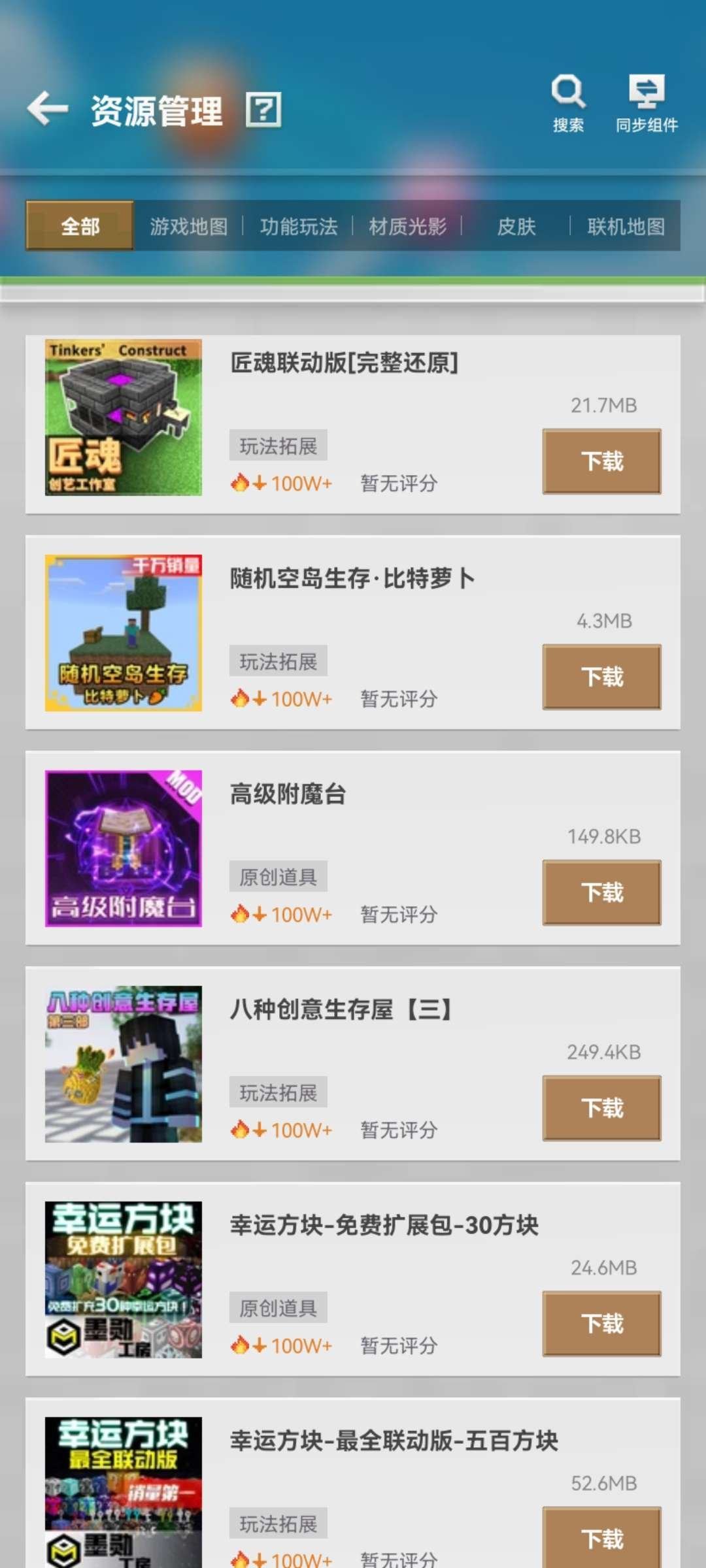Select the 玩法拓展 tag on 随机空岛生存
This screenshot has height=1568, width=706.
click(x=277, y=661)
